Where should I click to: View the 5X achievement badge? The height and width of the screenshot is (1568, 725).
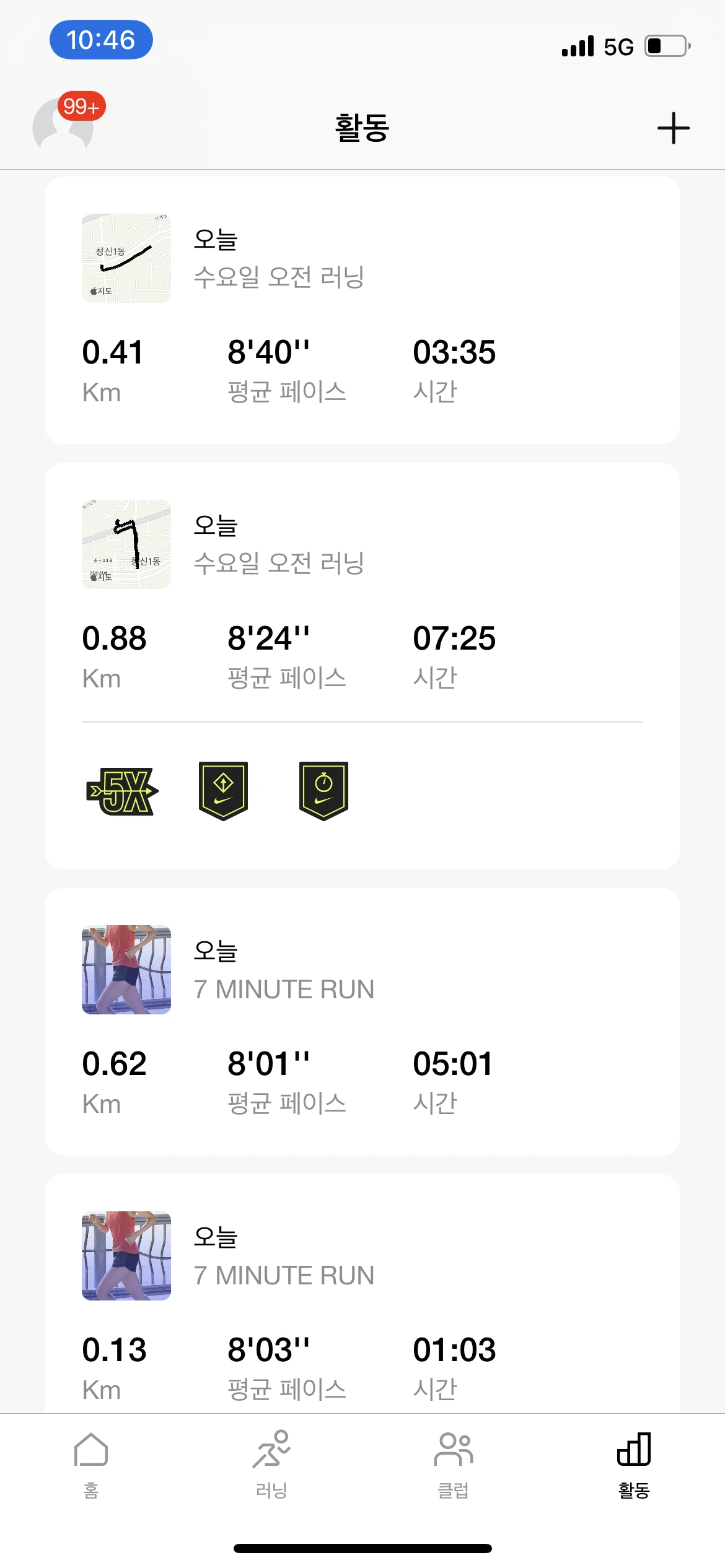[122, 791]
